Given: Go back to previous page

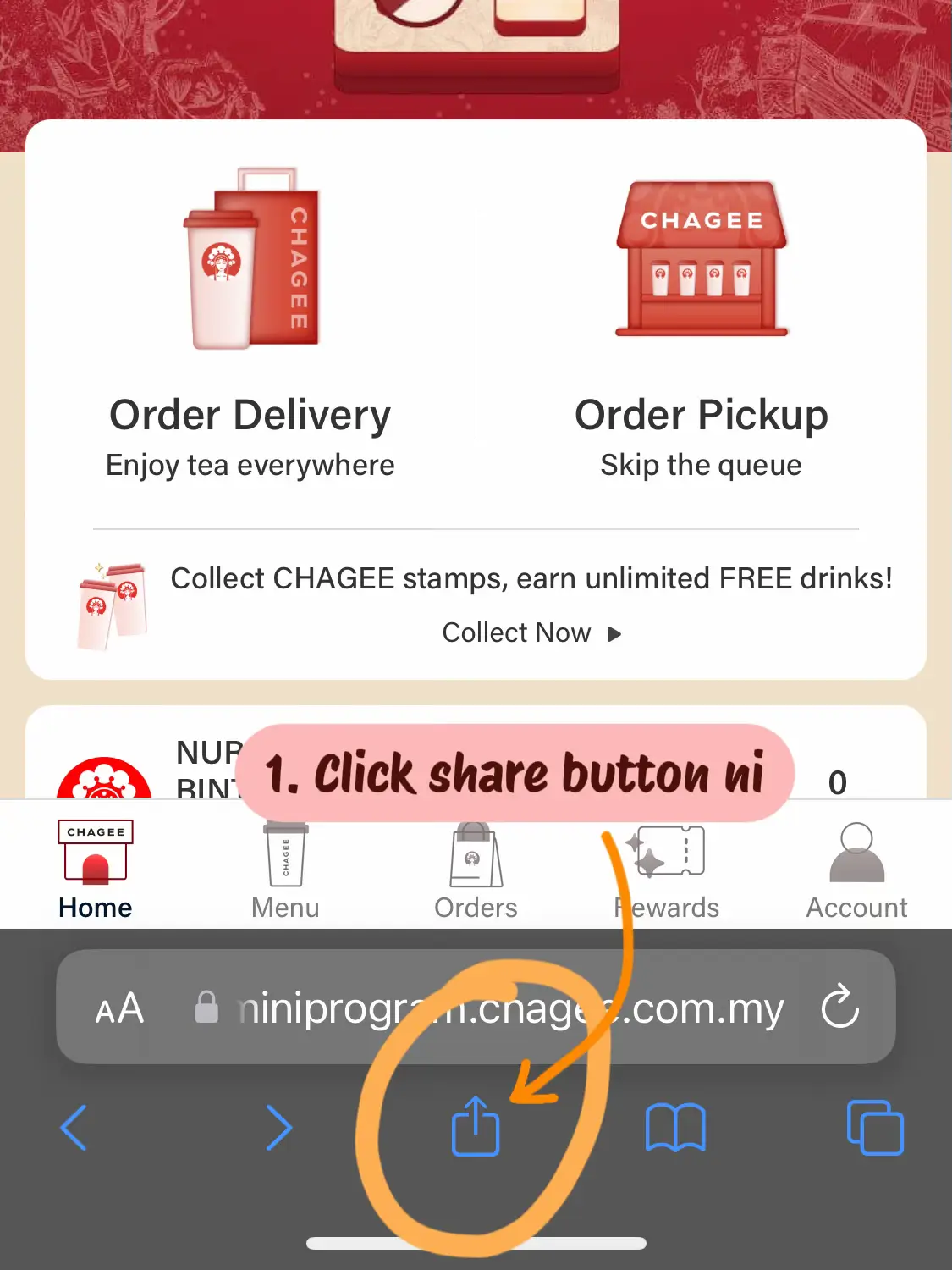Looking at the screenshot, I should (x=74, y=1128).
